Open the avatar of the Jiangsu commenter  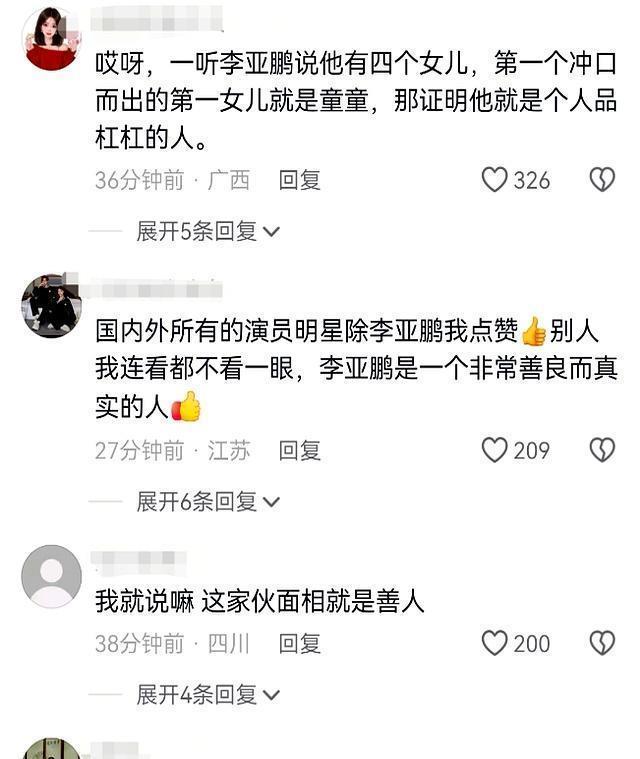(x=50, y=305)
